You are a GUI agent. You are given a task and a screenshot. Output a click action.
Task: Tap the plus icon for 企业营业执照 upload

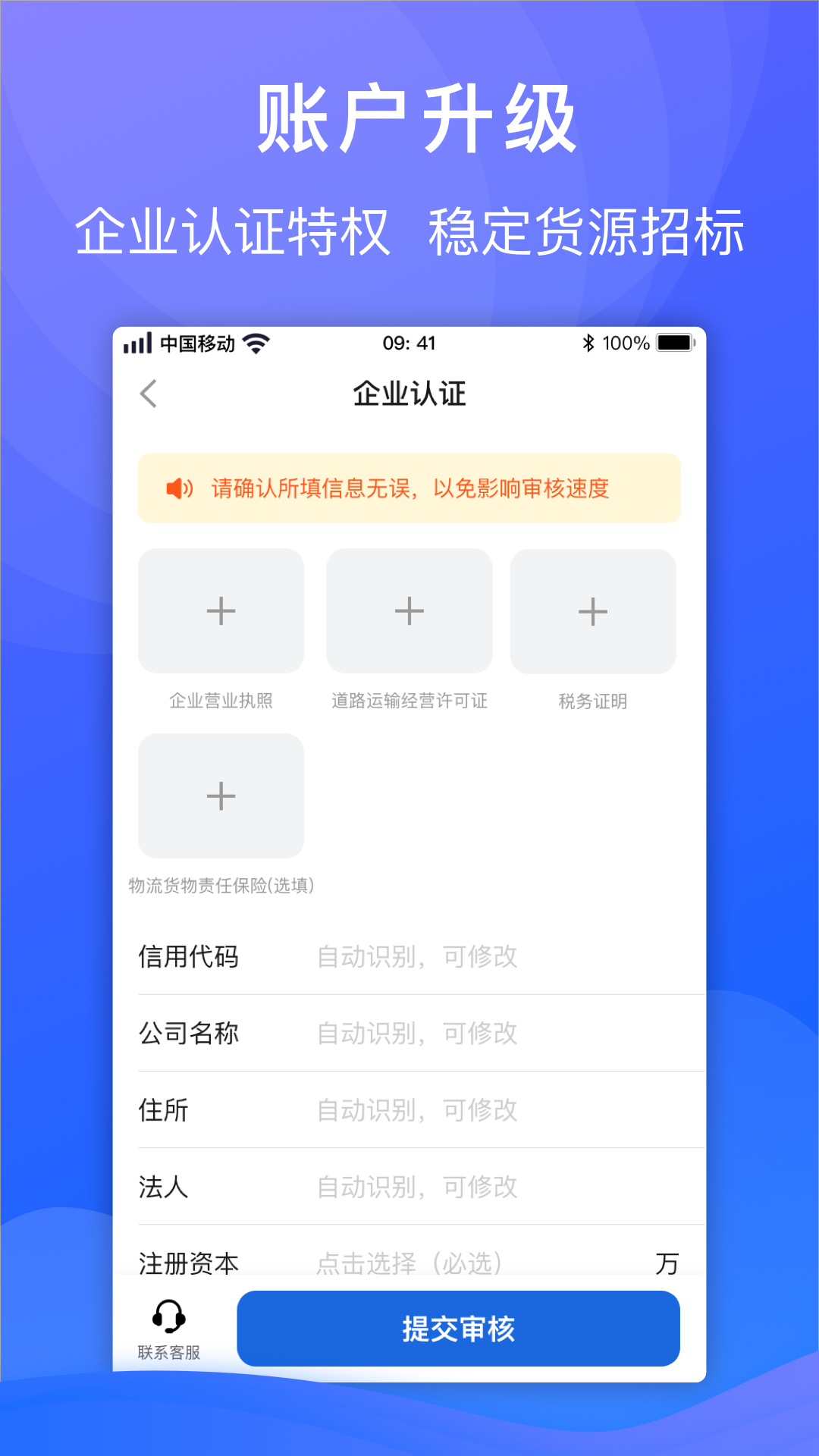click(221, 610)
